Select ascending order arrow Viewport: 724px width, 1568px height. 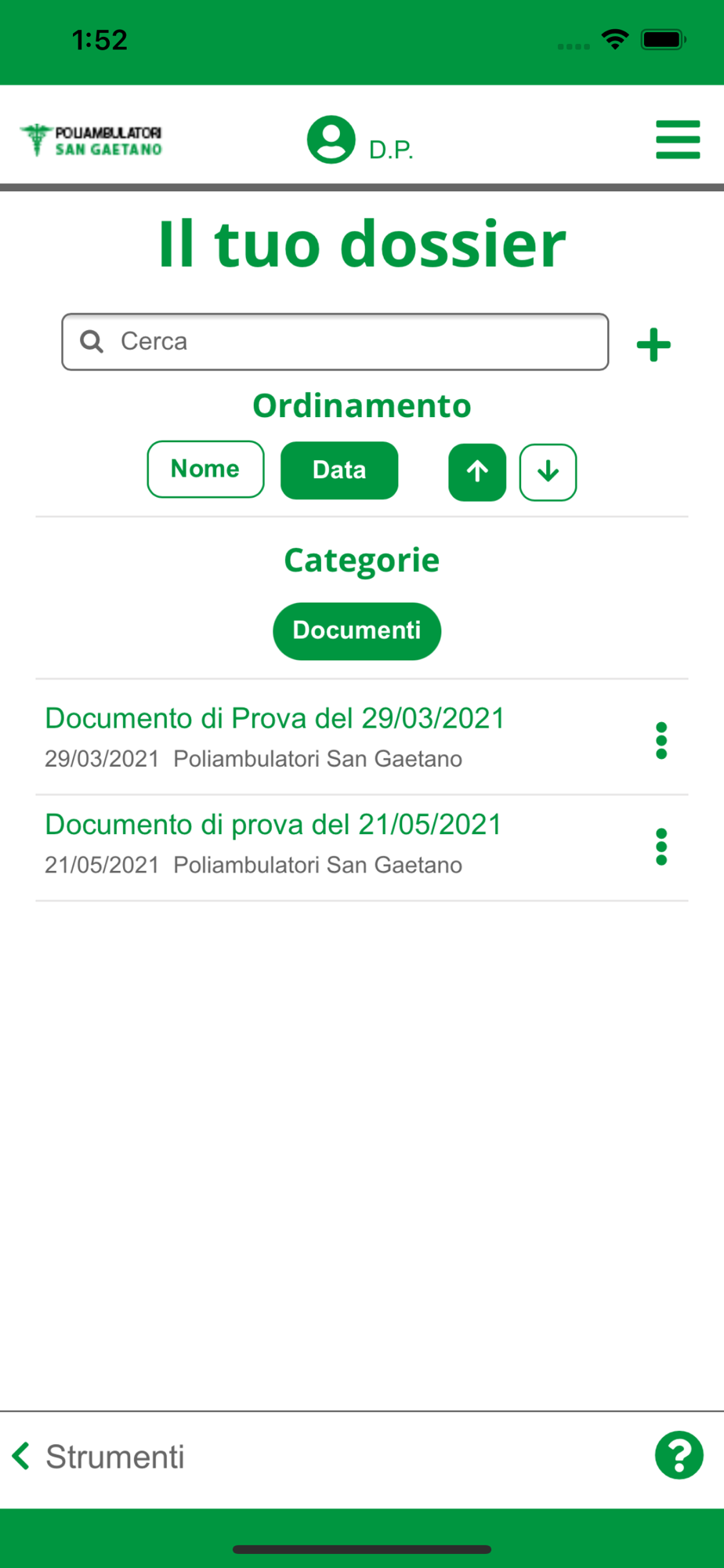(477, 472)
